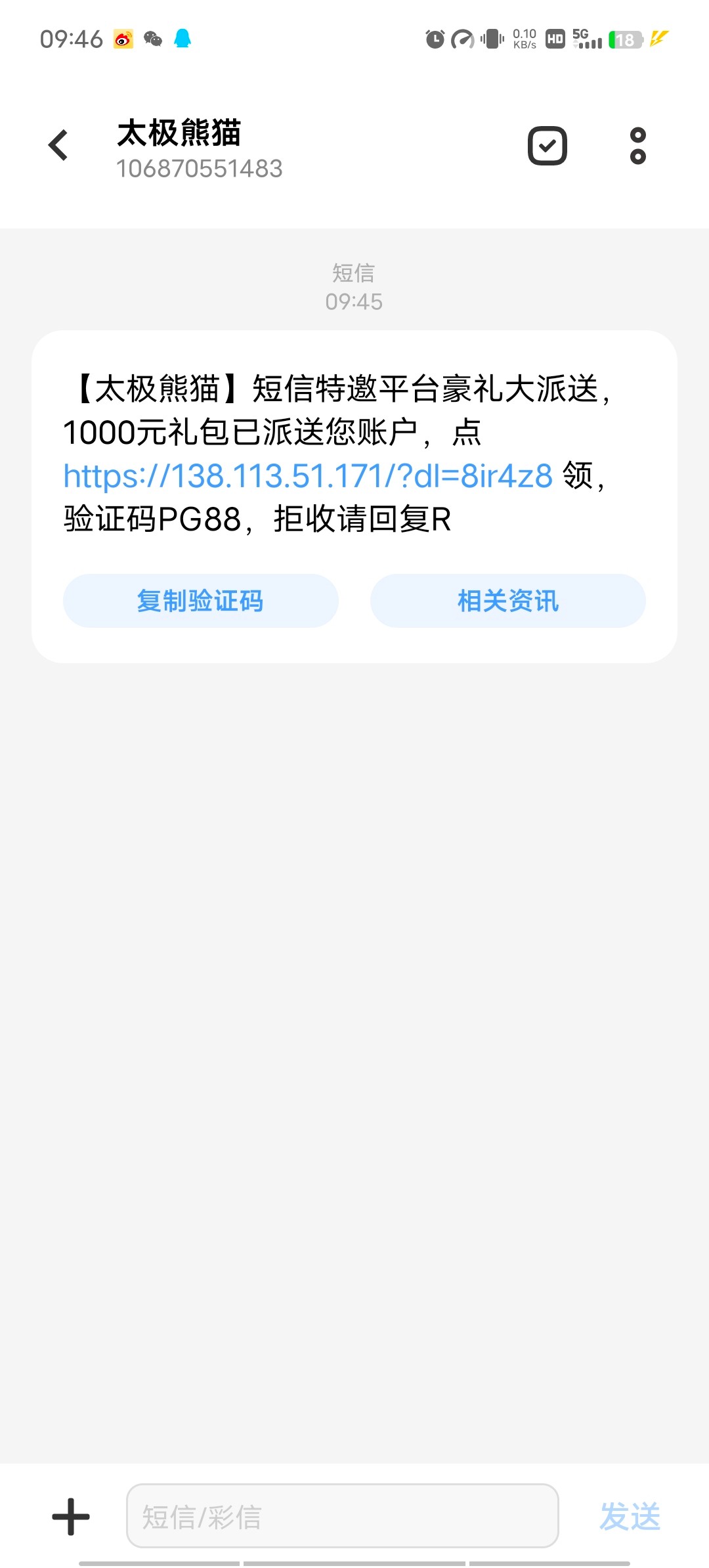
Task: Tap the back arrow to exit conversation
Action: point(58,144)
